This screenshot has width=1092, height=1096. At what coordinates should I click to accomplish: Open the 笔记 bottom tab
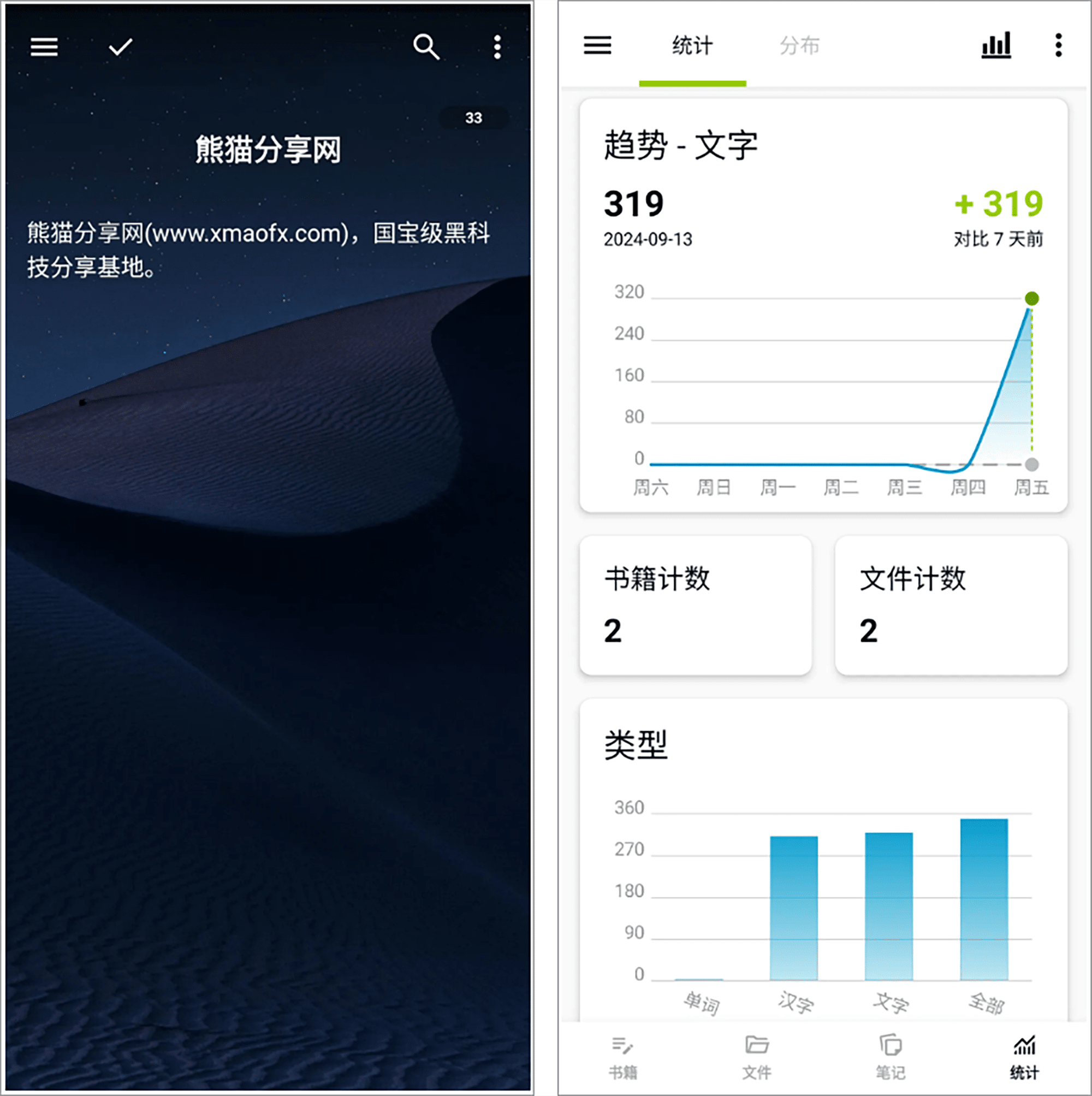point(890,1057)
